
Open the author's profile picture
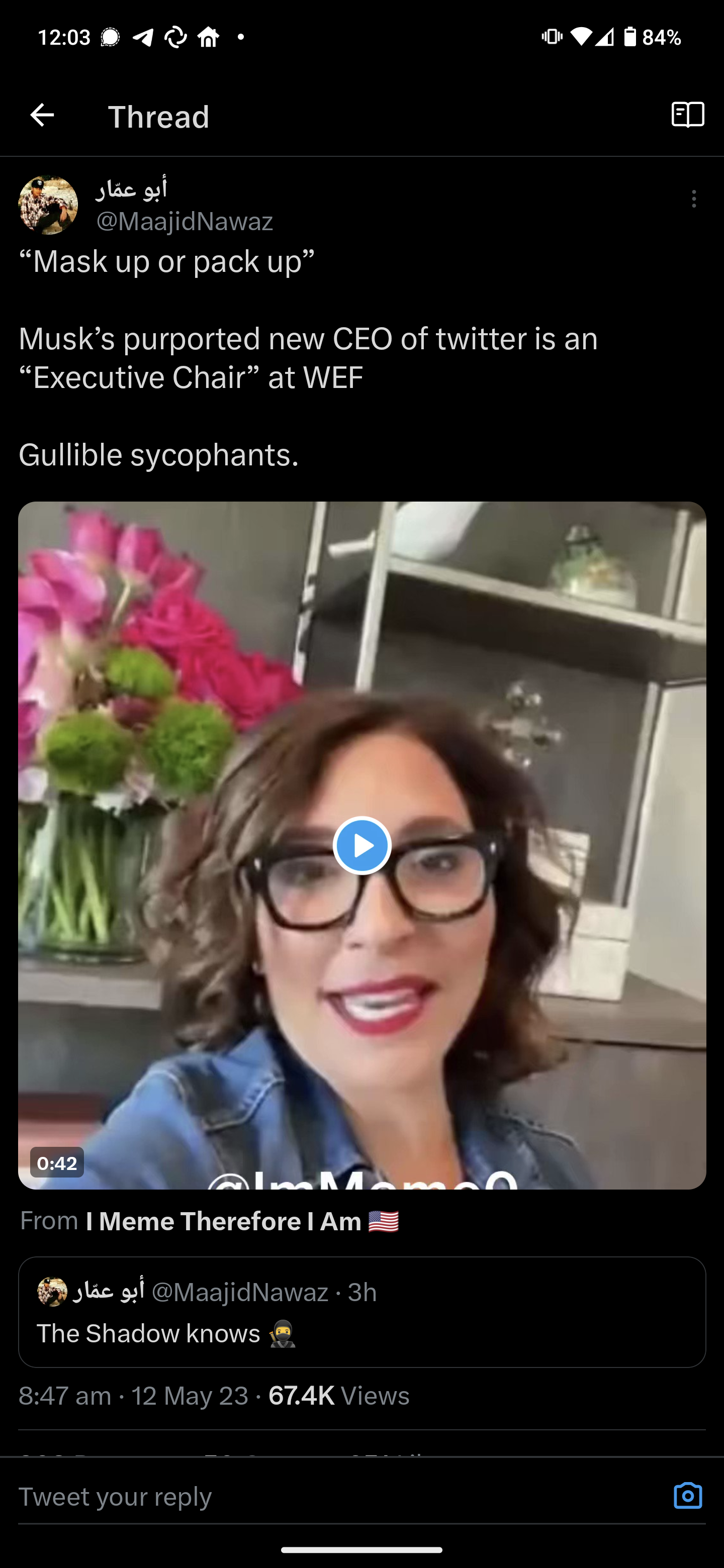click(x=48, y=205)
